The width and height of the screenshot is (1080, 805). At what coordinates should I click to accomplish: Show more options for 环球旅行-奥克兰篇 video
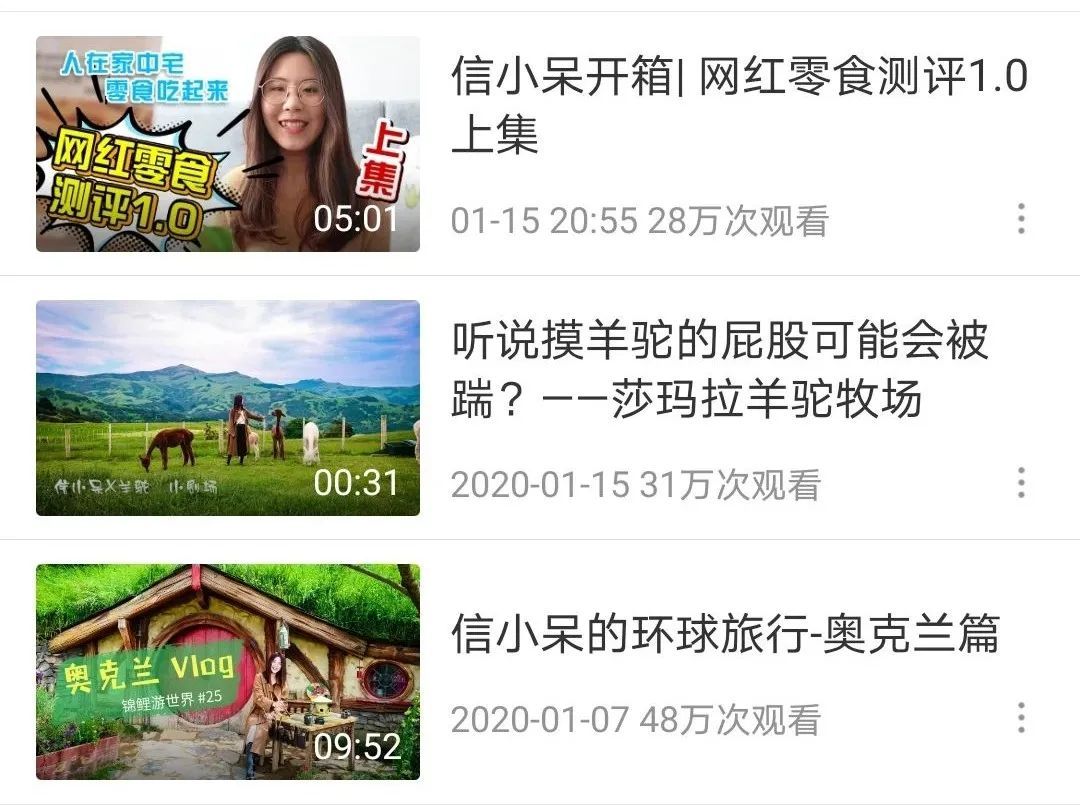(x=1020, y=717)
